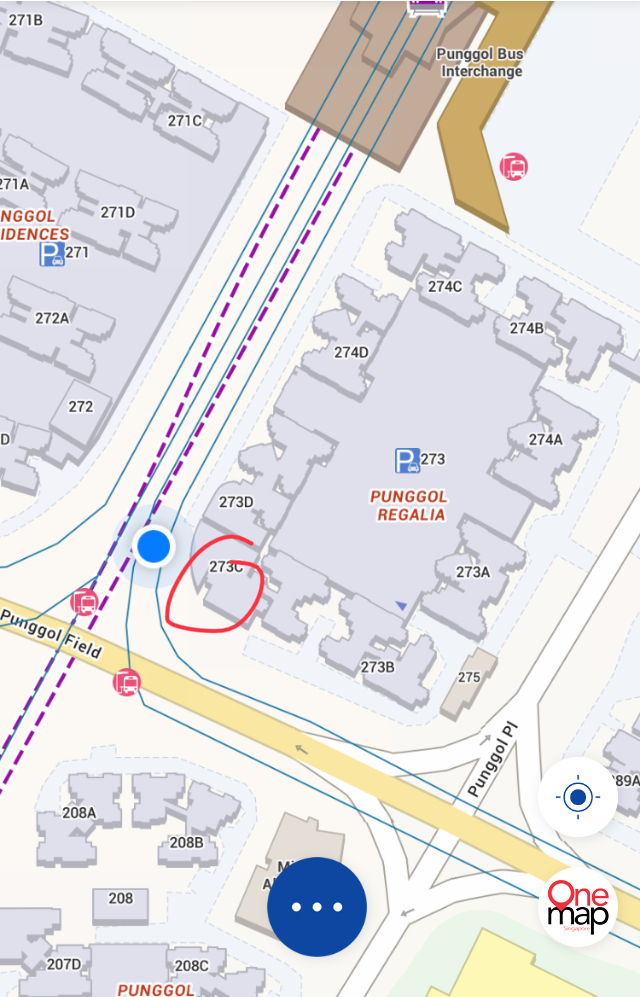Viewport: 640px width, 997px height.
Task: Recenter the map on my location
Action: pyautogui.click(x=578, y=797)
